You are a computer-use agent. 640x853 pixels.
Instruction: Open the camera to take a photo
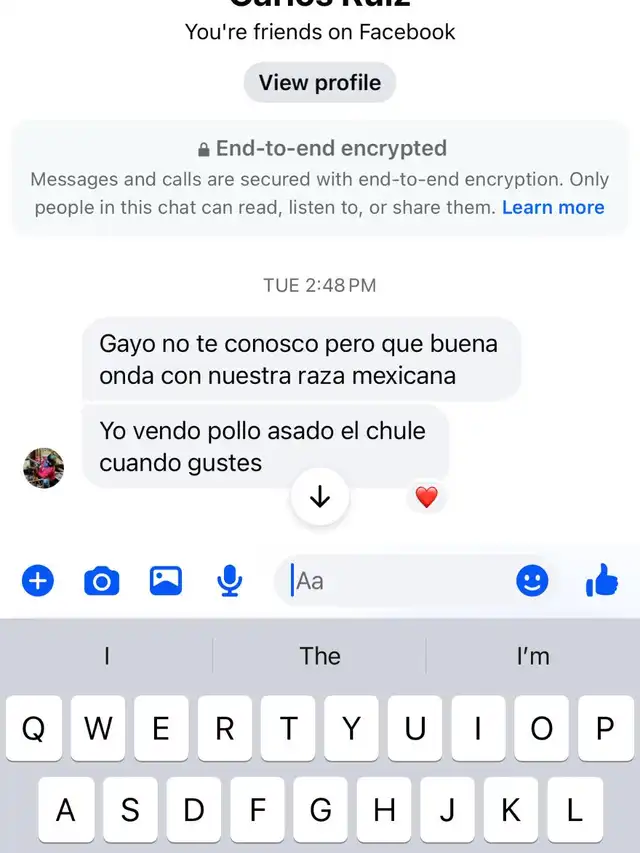101,580
